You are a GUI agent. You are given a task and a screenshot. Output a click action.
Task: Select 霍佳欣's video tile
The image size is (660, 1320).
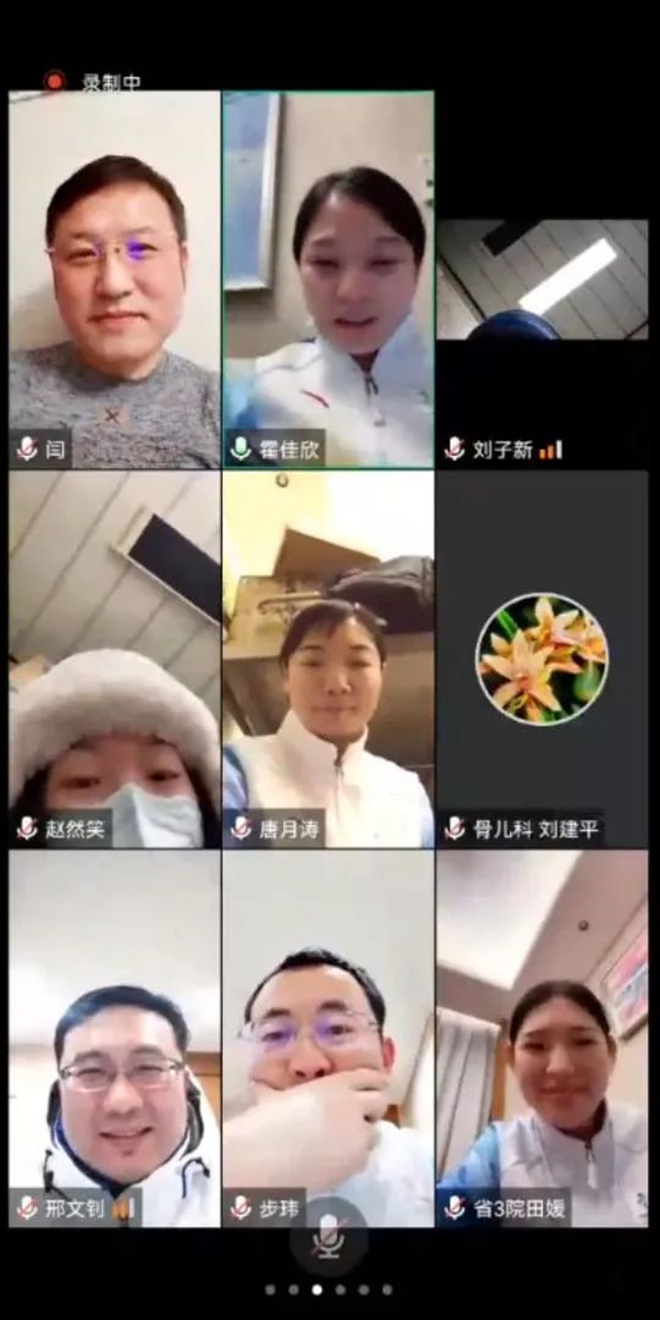click(x=328, y=280)
